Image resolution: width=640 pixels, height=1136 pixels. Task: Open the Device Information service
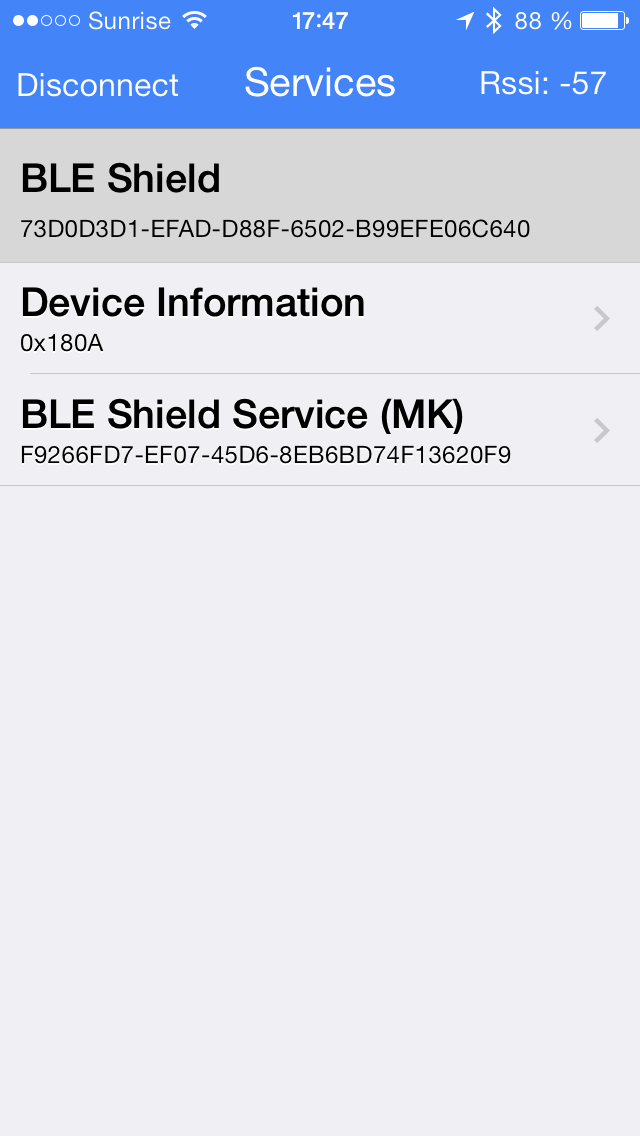320,318
